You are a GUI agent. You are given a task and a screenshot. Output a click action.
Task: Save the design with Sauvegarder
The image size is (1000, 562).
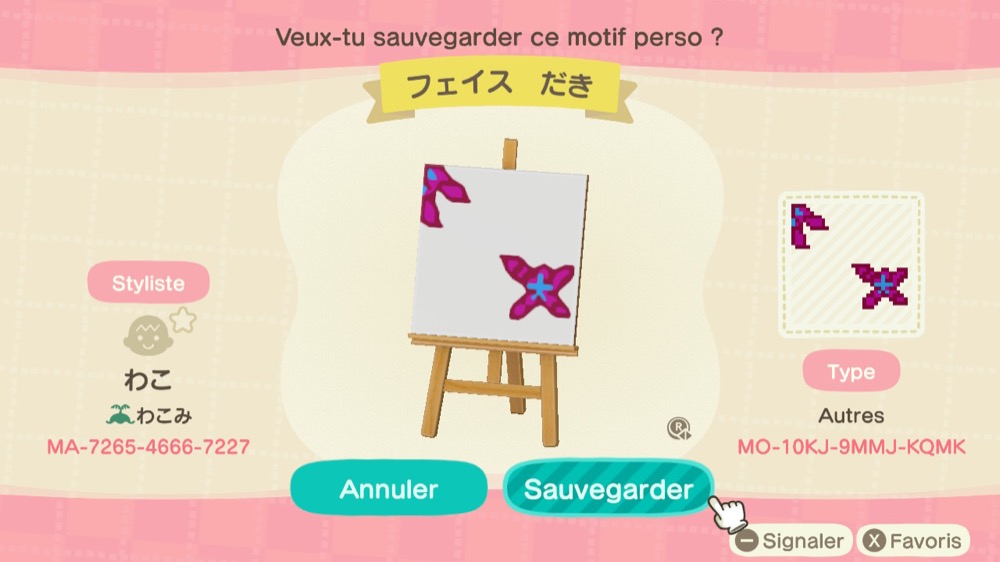(x=608, y=489)
